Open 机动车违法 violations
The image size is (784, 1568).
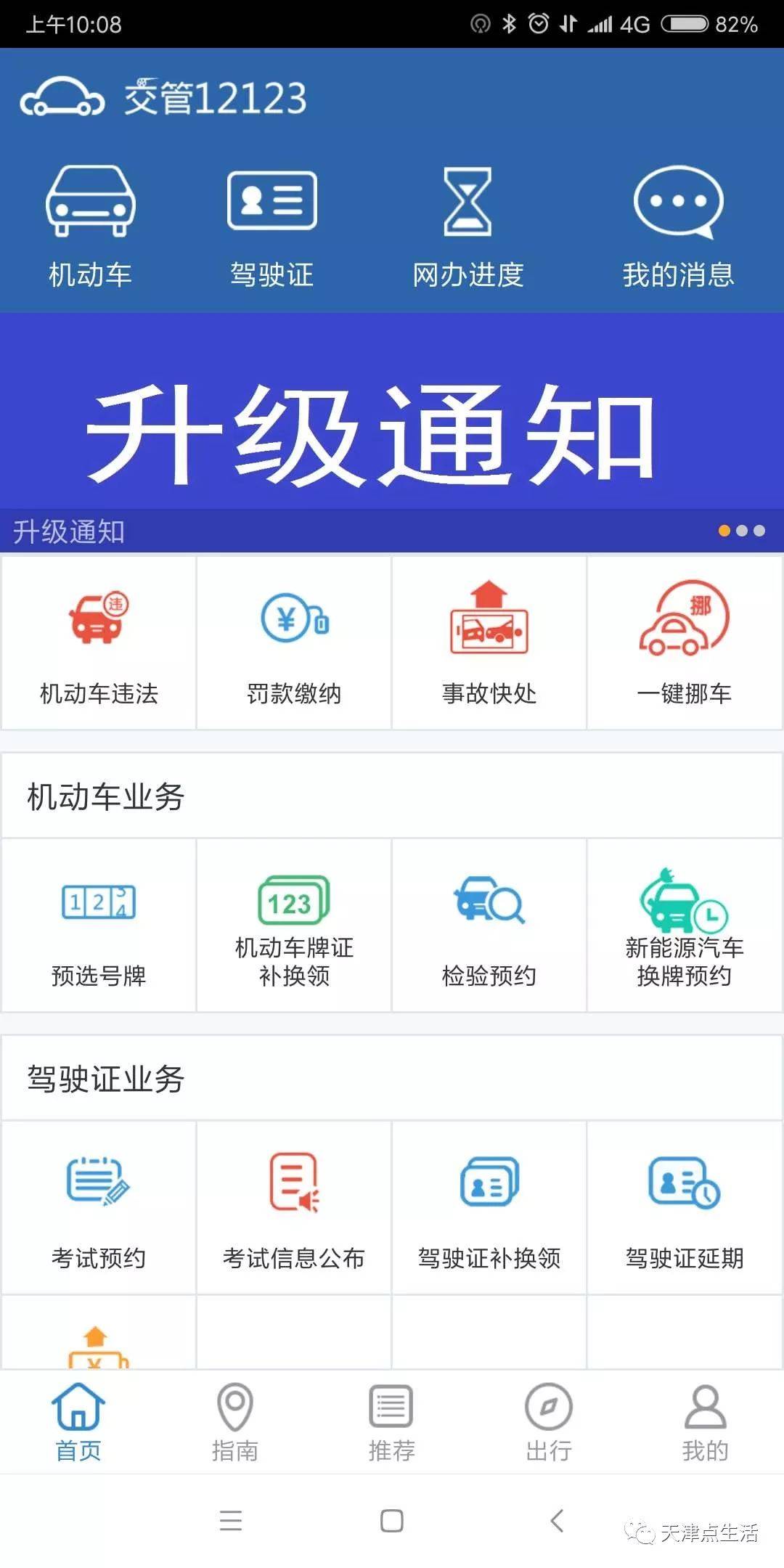[99, 643]
